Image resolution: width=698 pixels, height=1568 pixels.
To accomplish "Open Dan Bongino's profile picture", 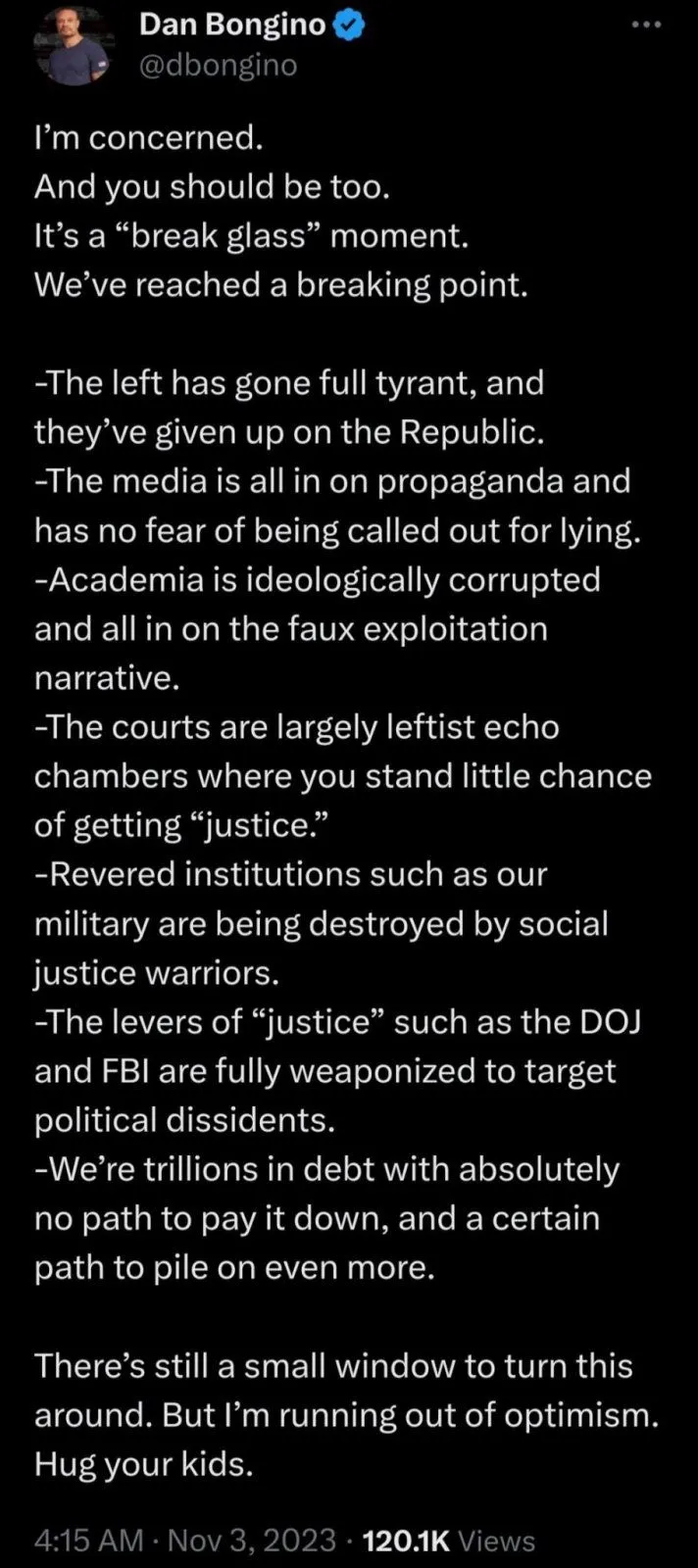I will coord(75,49).
